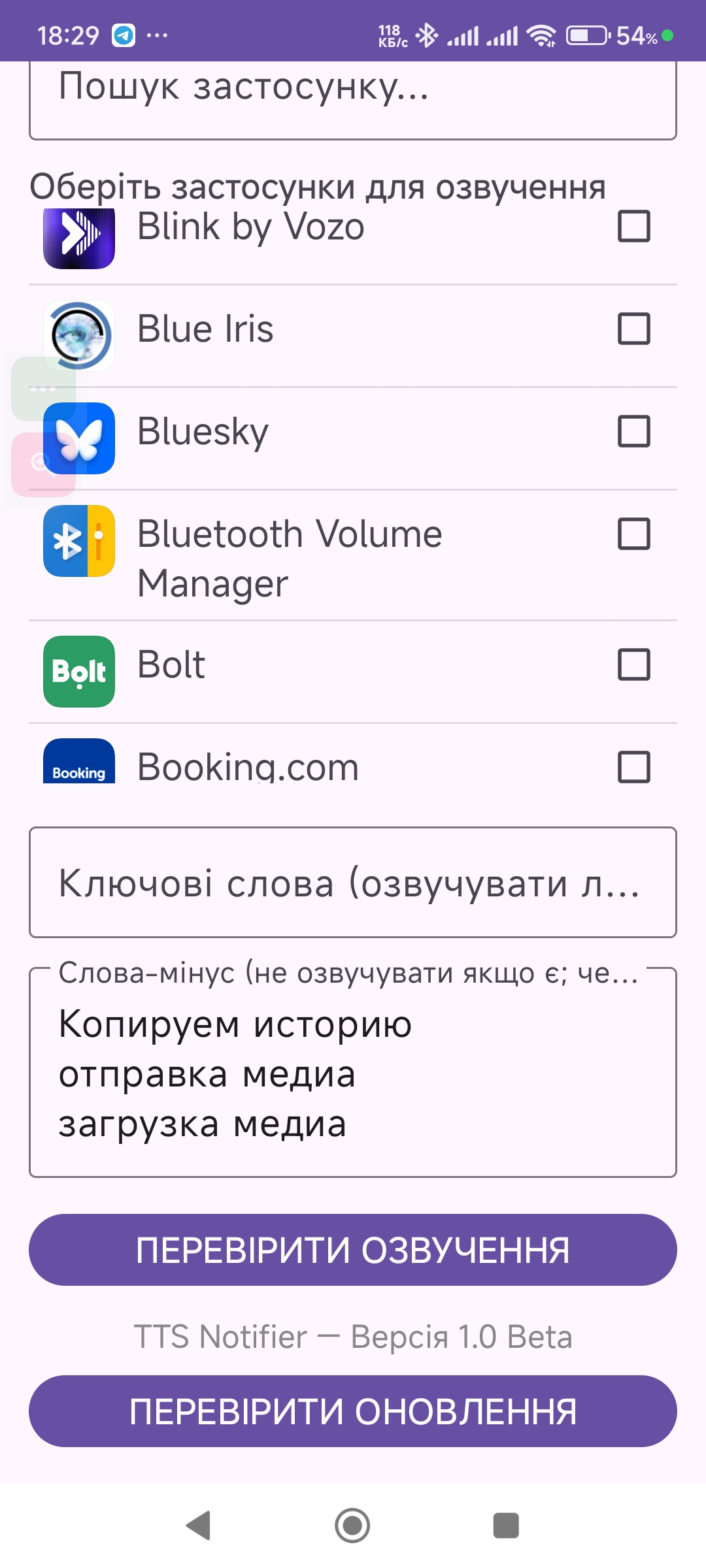Check the Blink by Vozo checkbox

tap(633, 226)
